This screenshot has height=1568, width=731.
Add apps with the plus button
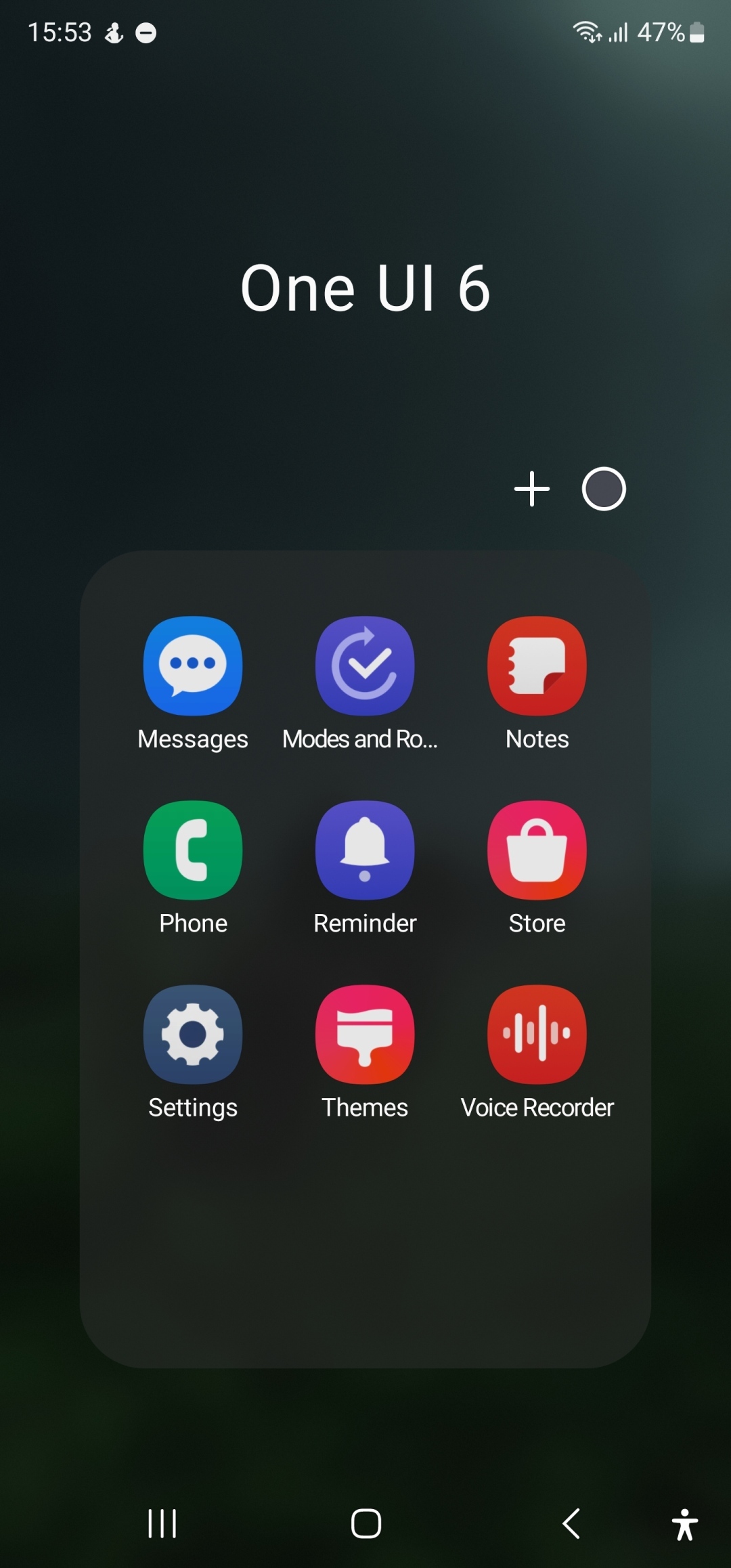[532, 489]
